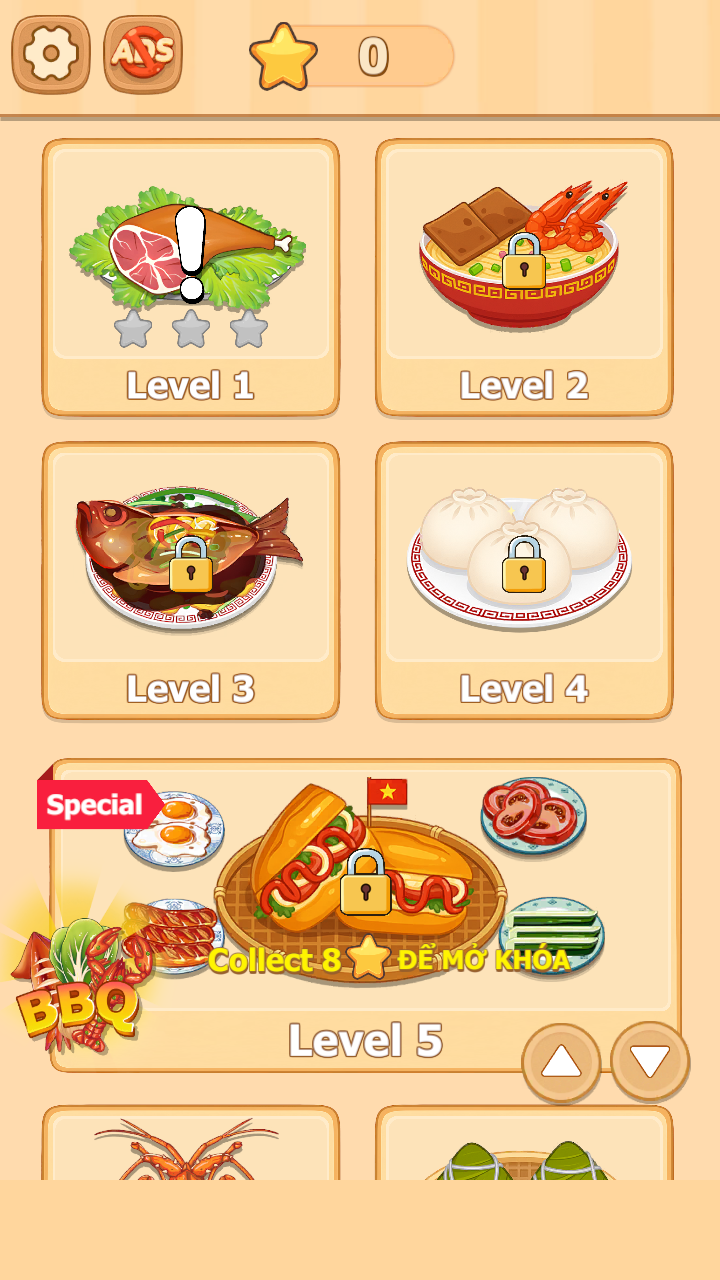Tap the up arrow button

click(561, 1062)
